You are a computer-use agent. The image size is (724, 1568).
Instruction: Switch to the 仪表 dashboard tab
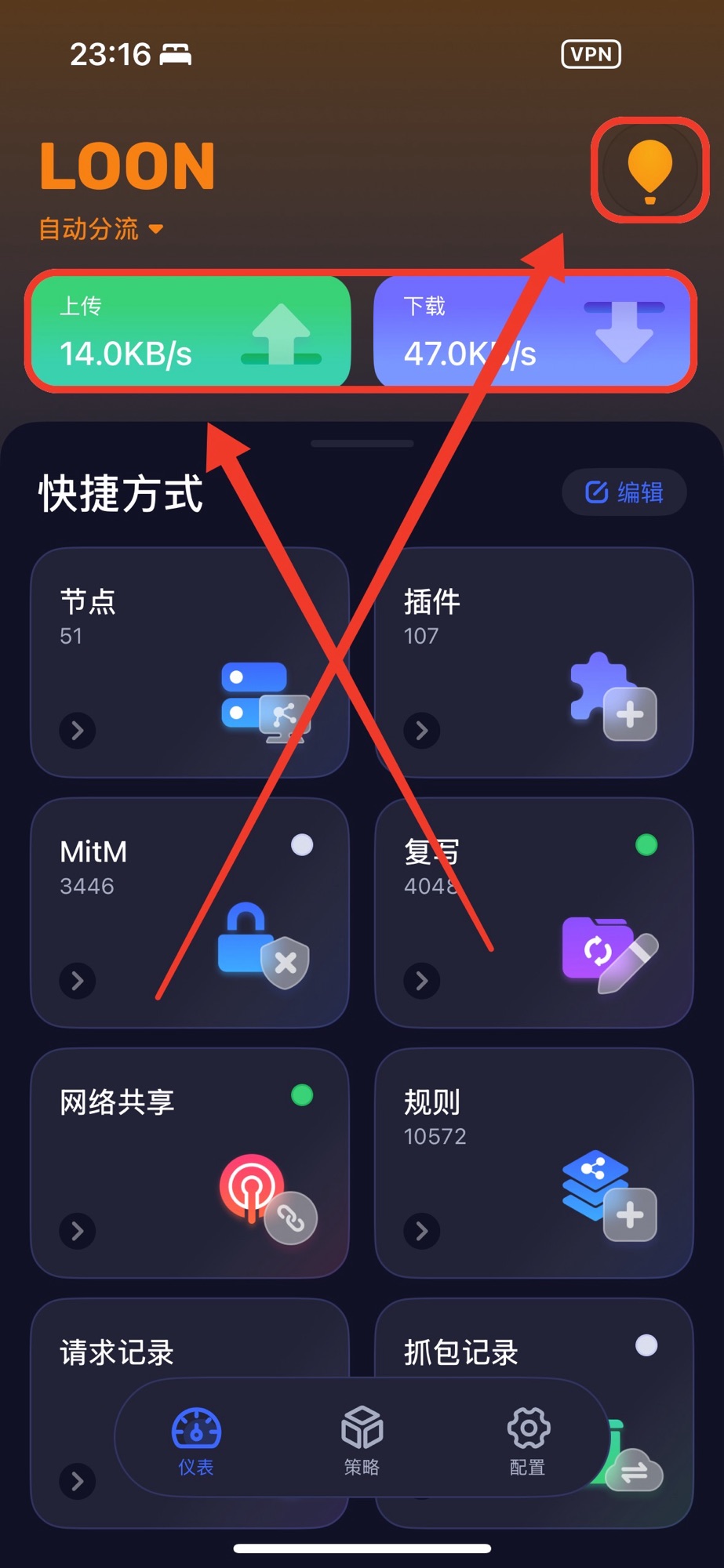coord(196,1439)
